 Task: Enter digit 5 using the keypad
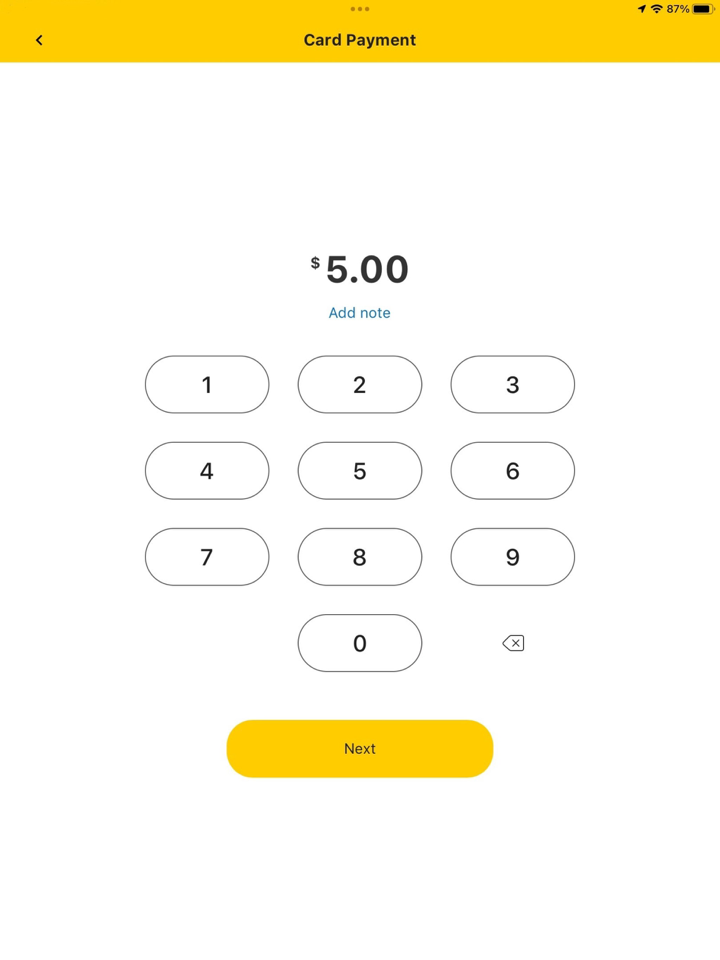[x=360, y=471]
